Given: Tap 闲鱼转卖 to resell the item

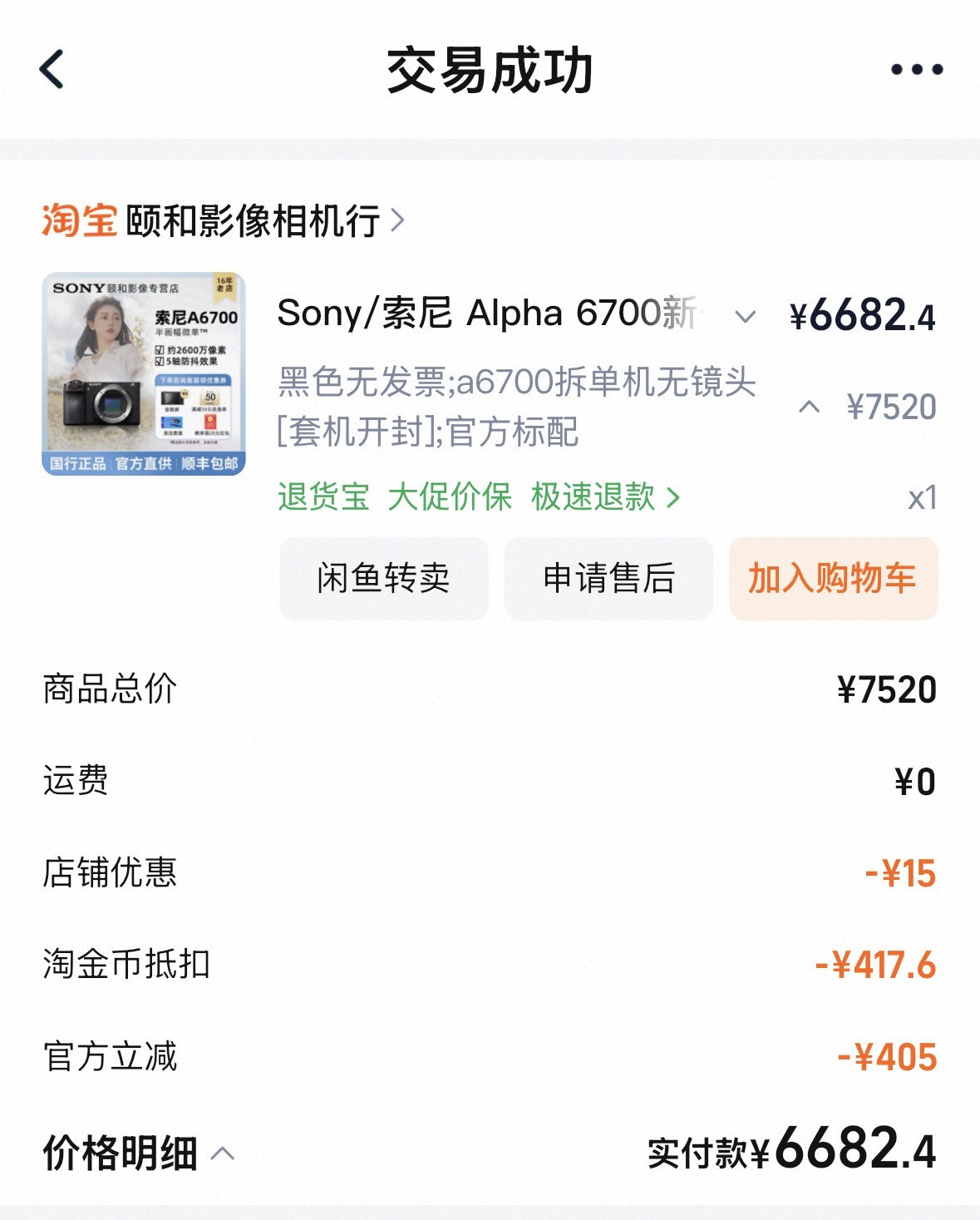Looking at the screenshot, I should [383, 578].
